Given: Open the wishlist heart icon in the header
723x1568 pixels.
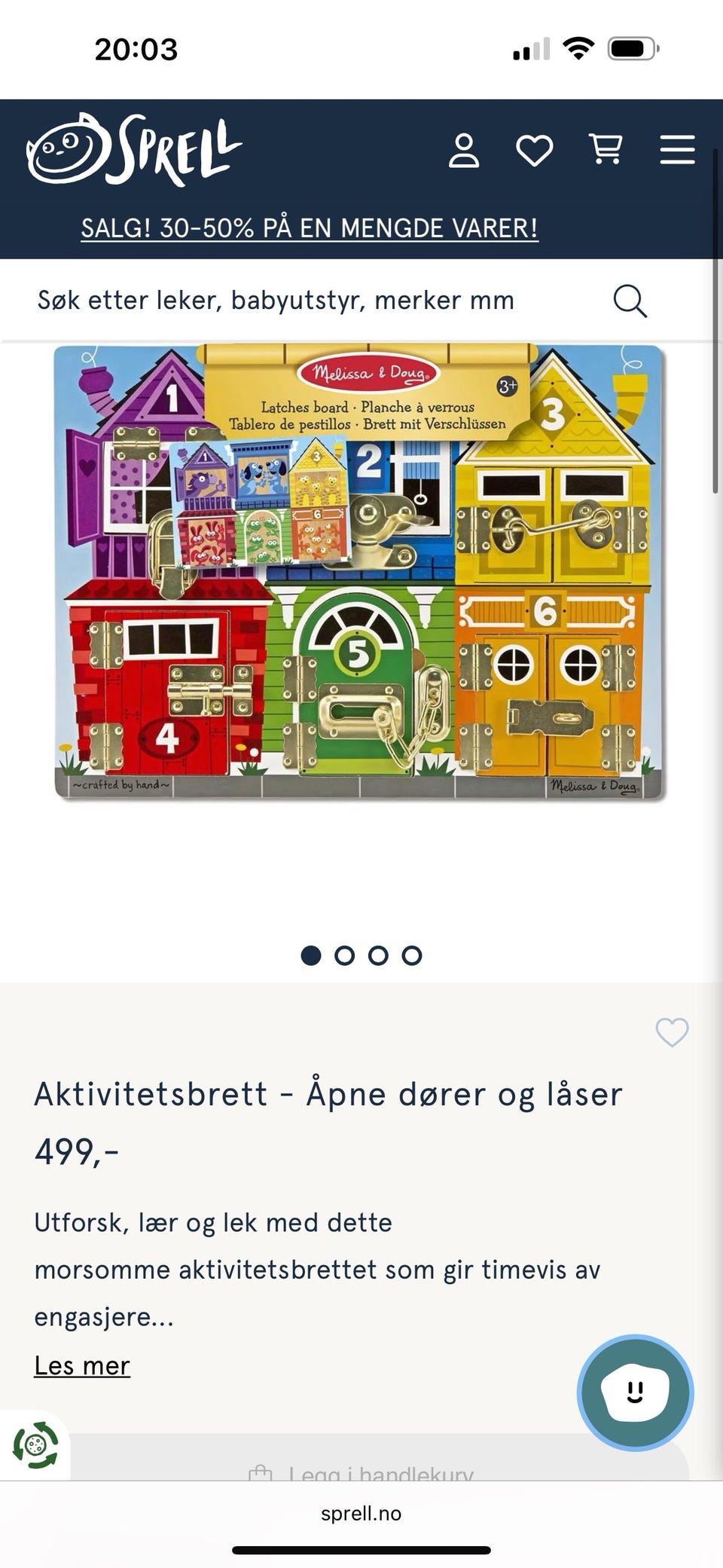Looking at the screenshot, I should click(535, 149).
